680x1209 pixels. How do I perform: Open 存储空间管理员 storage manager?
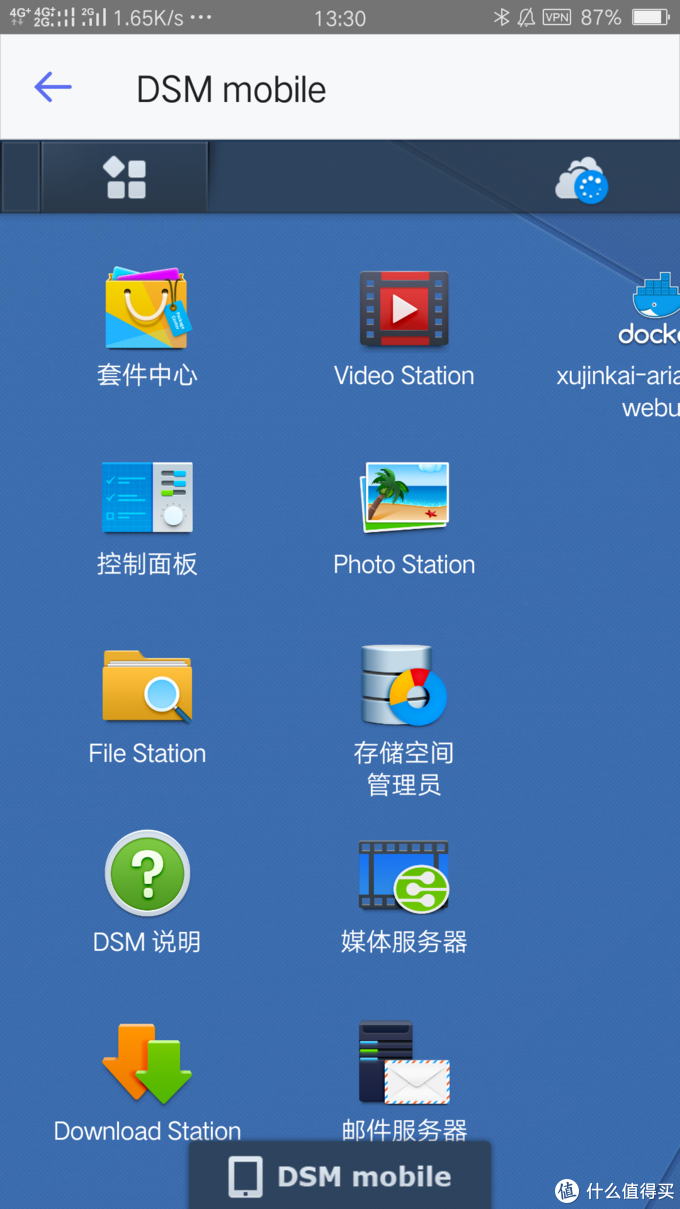[x=404, y=687]
